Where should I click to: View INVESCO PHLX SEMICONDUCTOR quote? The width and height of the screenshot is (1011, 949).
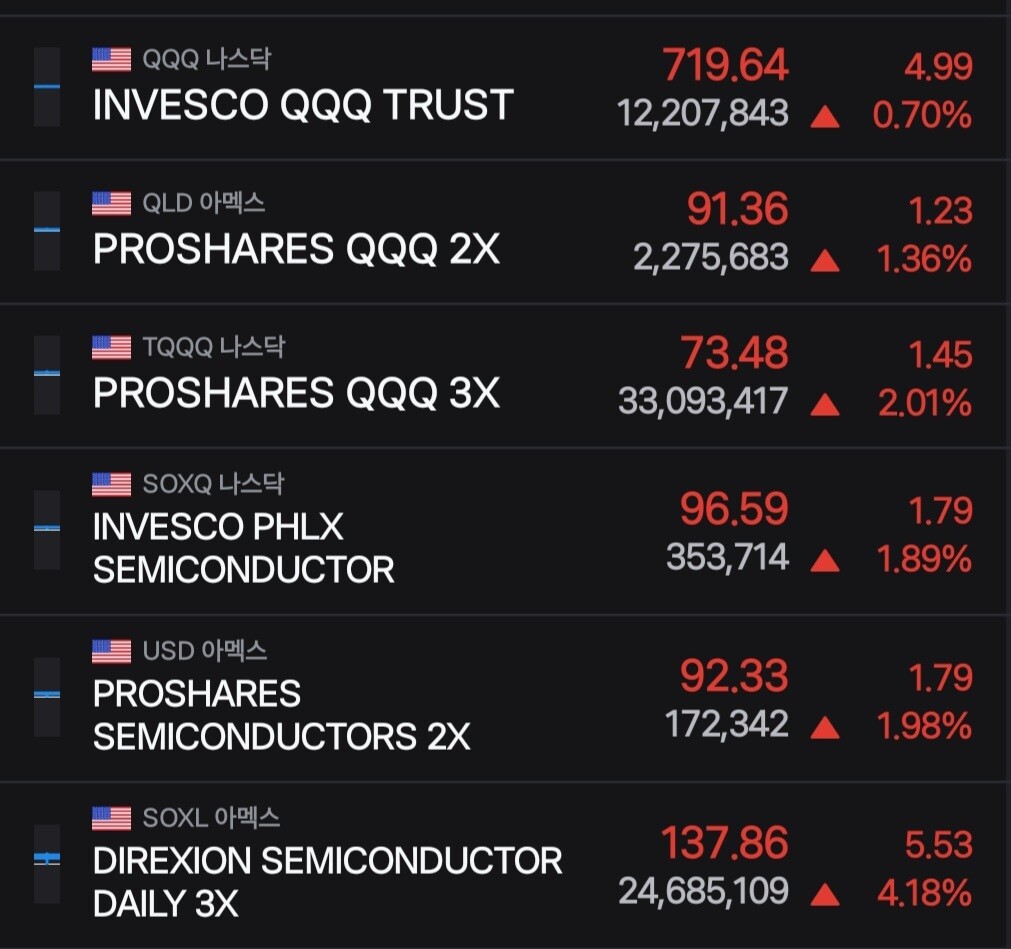tap(506, 531)
